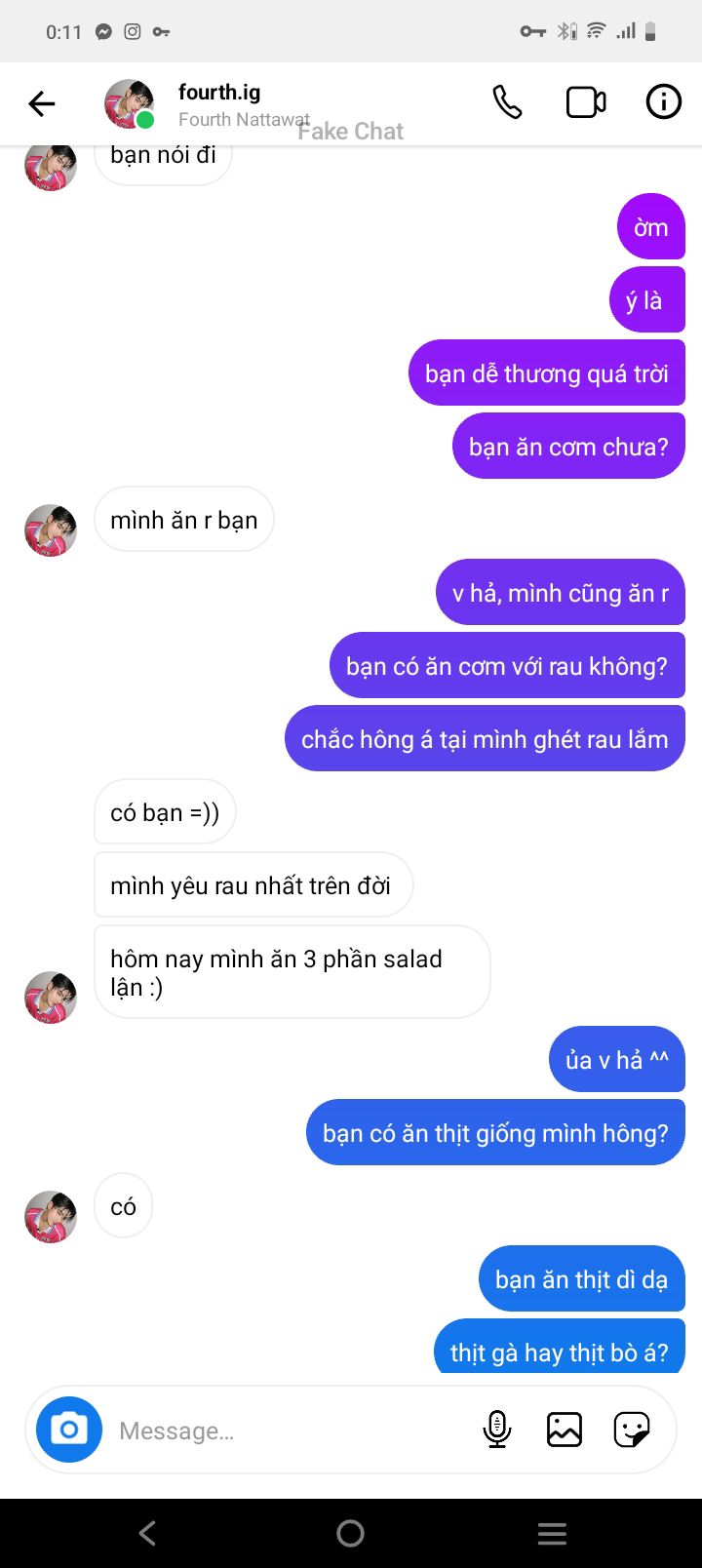Screen dimensions: 702x1568
Task: Open the photo gallery picker
Action: 565,1430
